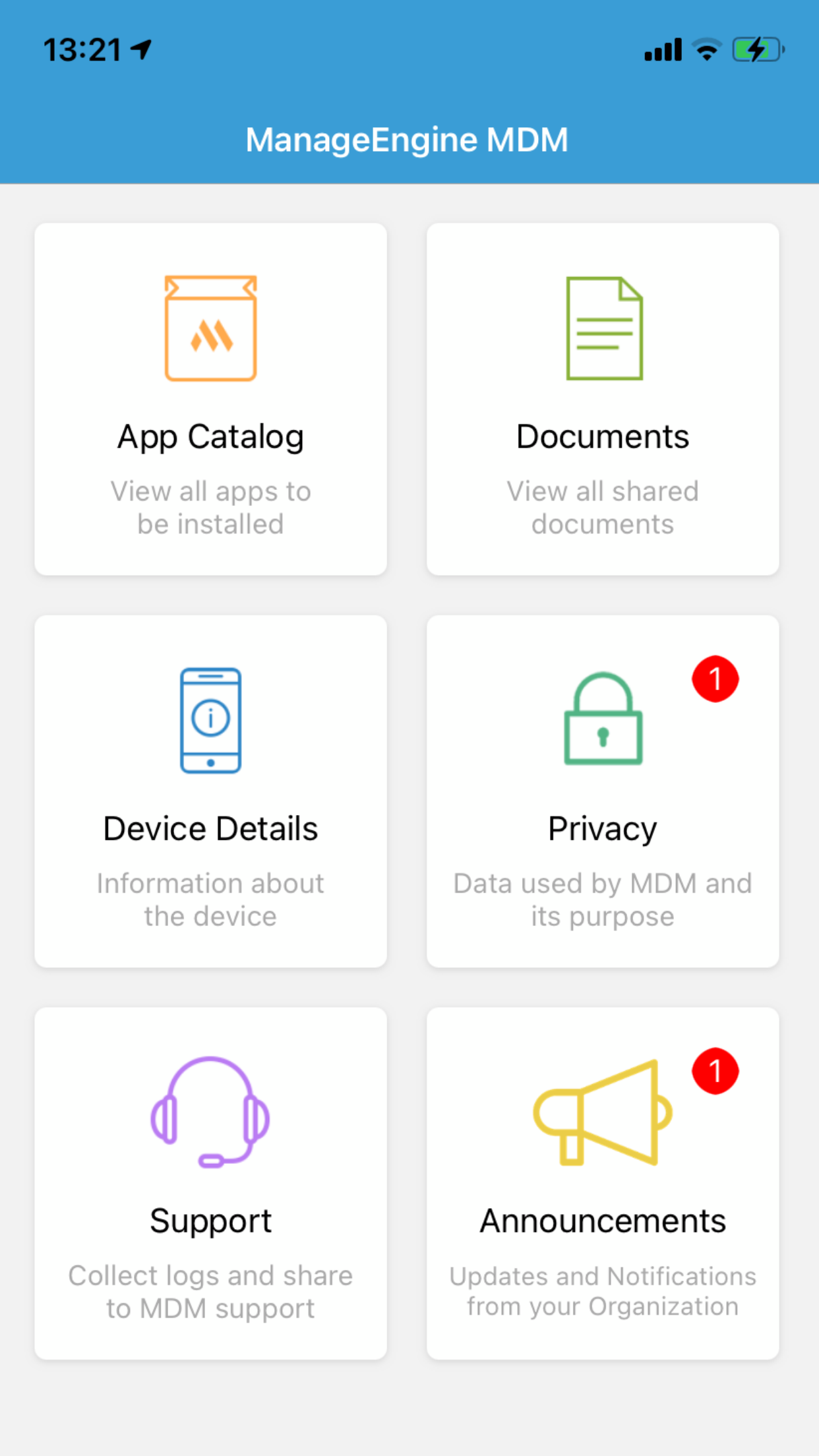Viewport: 819px width, 1456px height.
Task: Tap the notification badge on Privacy
Action: (715, 679)
